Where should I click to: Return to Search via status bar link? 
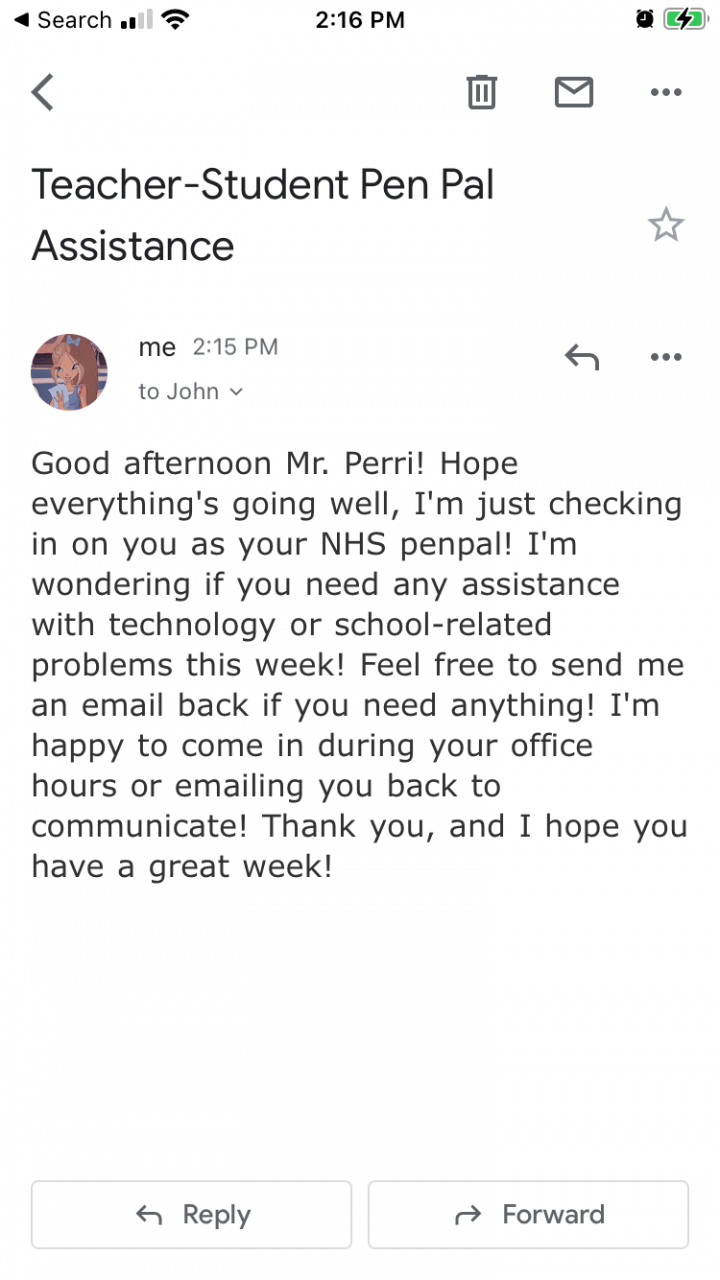62,20
